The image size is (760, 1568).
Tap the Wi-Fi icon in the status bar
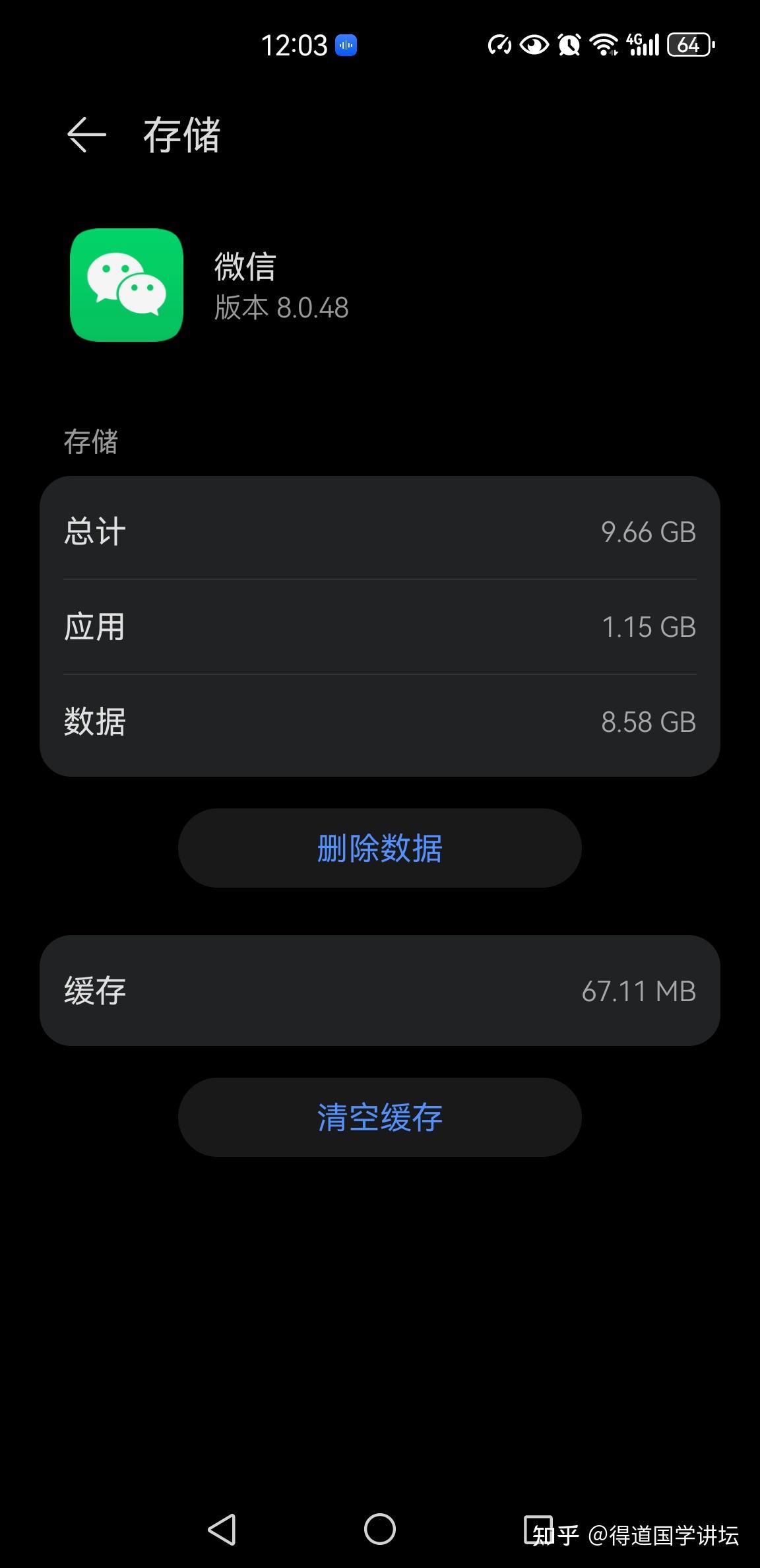(604, 44)
